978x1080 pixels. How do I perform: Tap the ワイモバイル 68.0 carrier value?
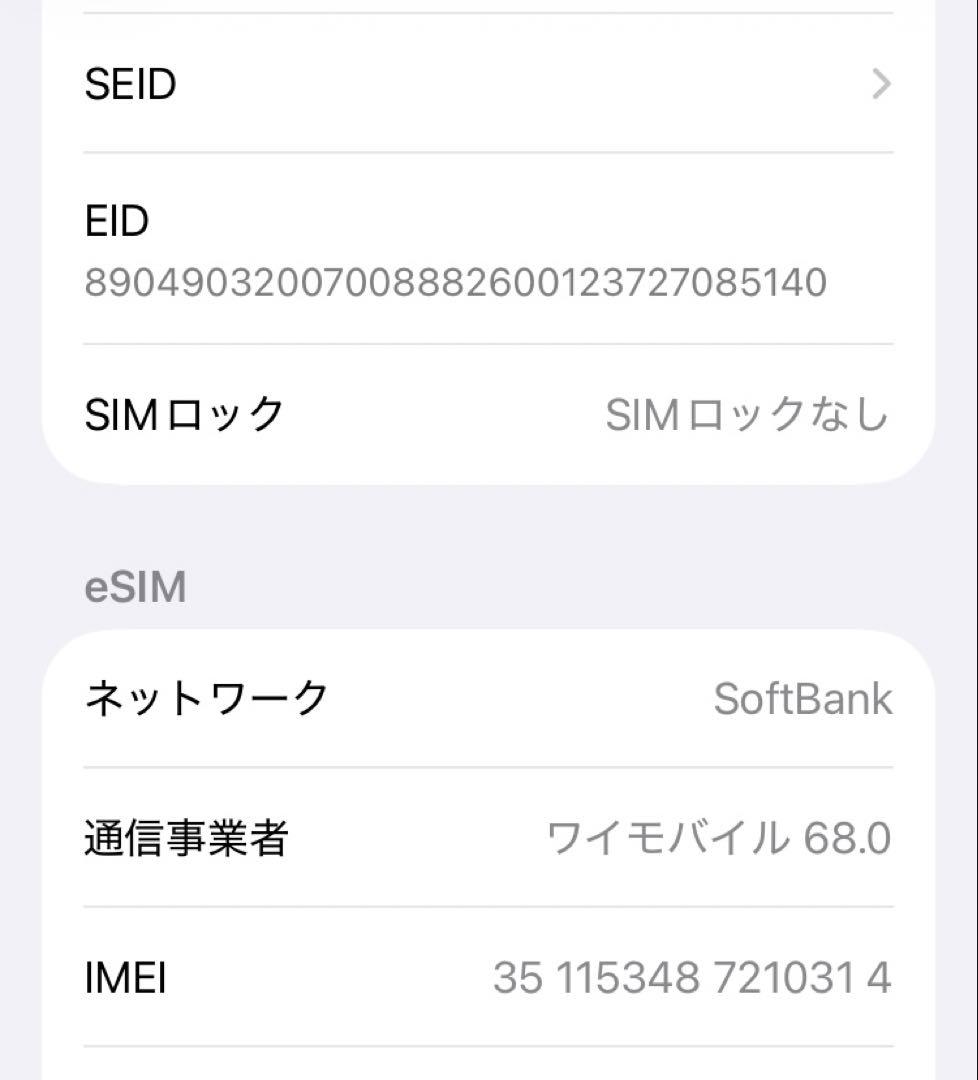(720, 840)
